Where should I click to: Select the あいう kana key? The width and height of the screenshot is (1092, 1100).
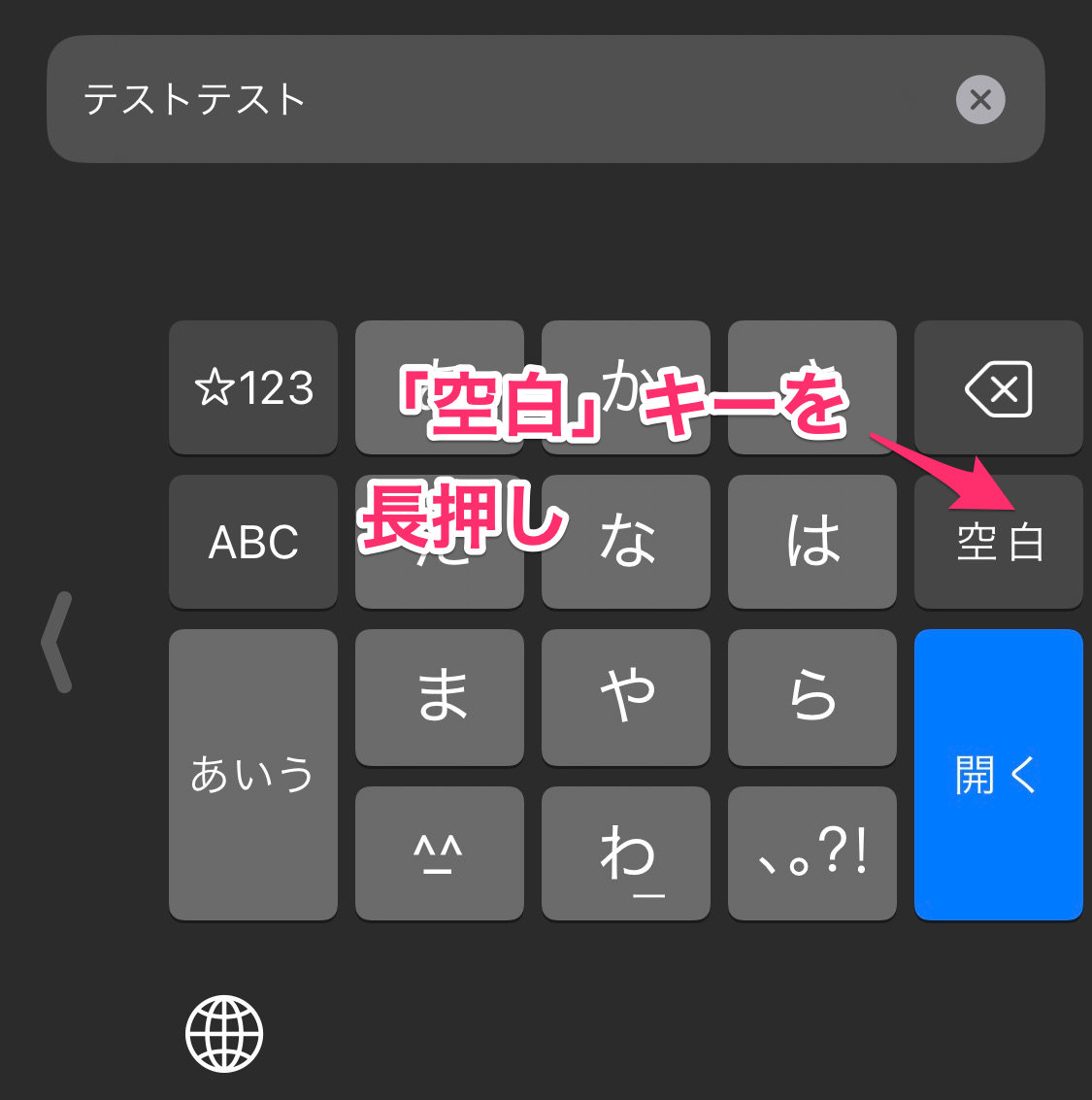click(253, 774)
